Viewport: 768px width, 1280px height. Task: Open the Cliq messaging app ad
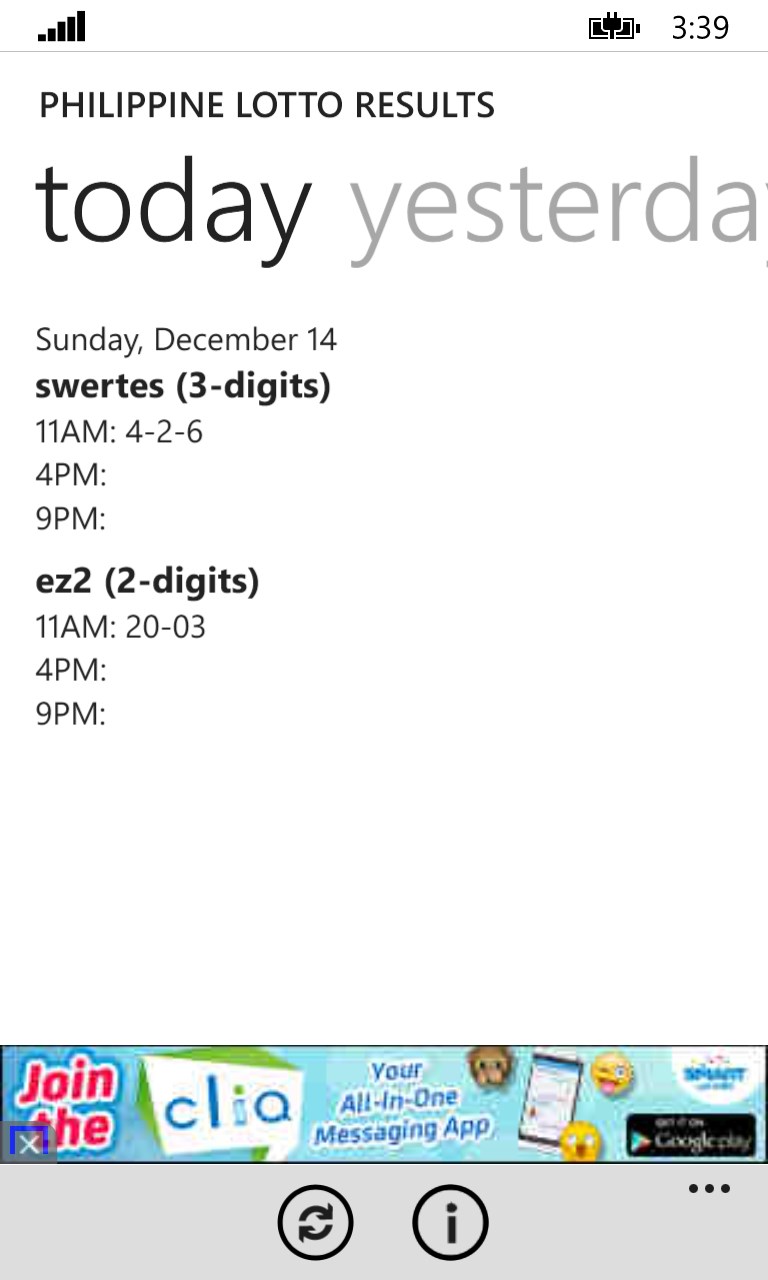[x=400, y=1103]
